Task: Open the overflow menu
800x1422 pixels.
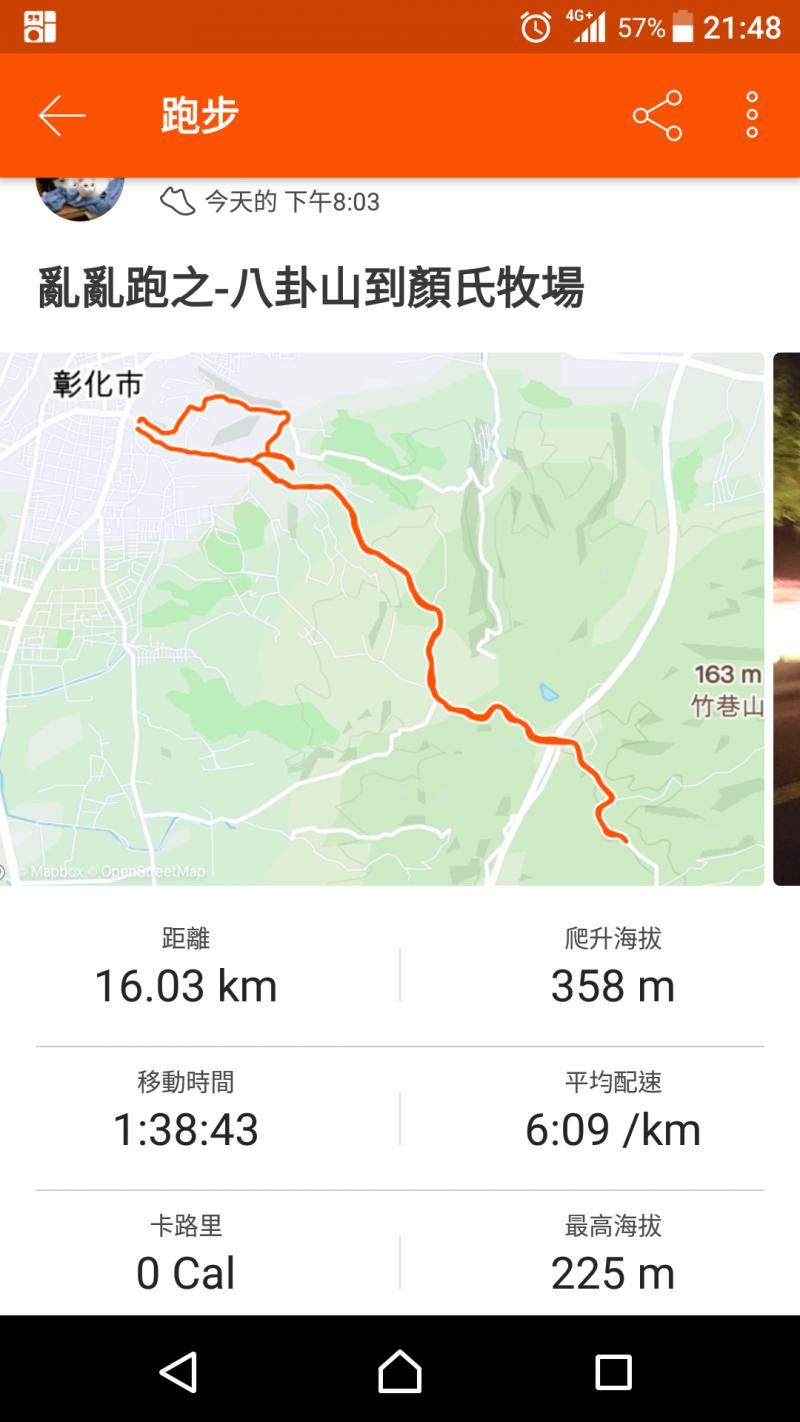Action: (752, 116)
